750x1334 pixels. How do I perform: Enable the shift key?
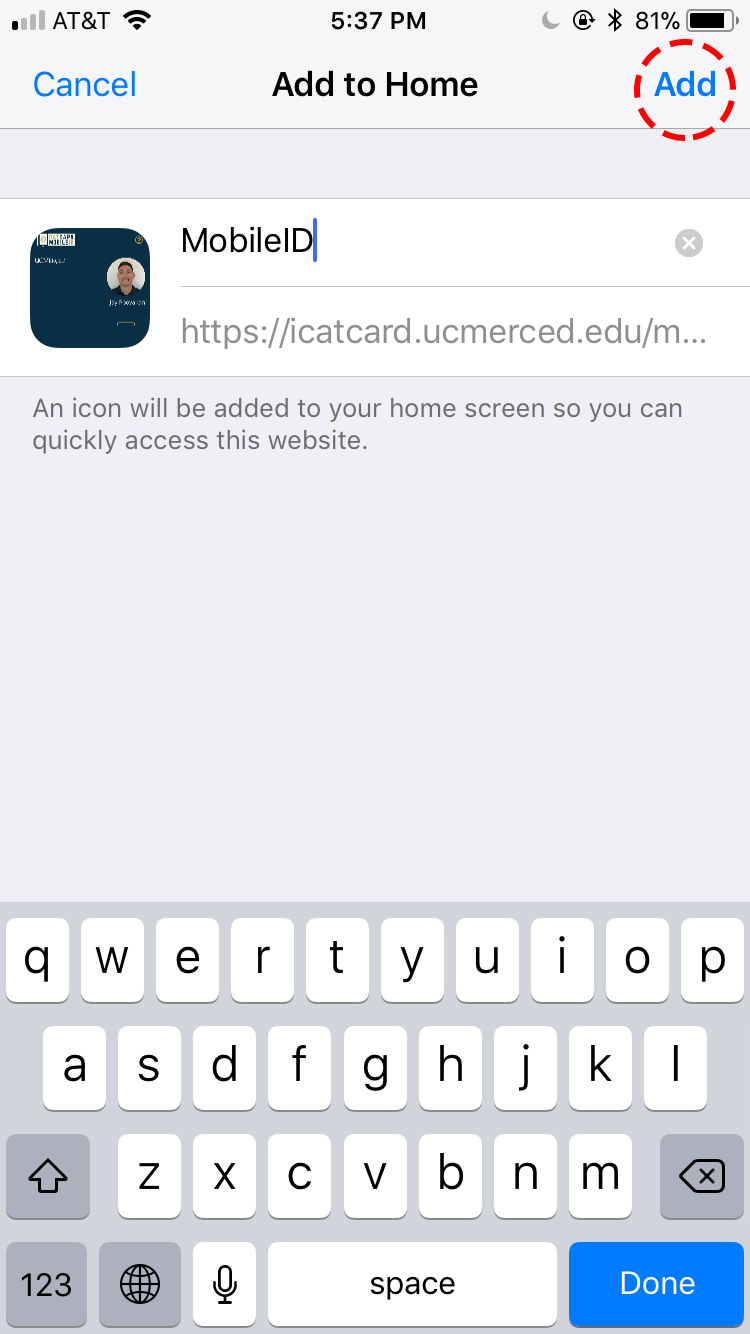pyautogui.click(x=48, y=1175)
